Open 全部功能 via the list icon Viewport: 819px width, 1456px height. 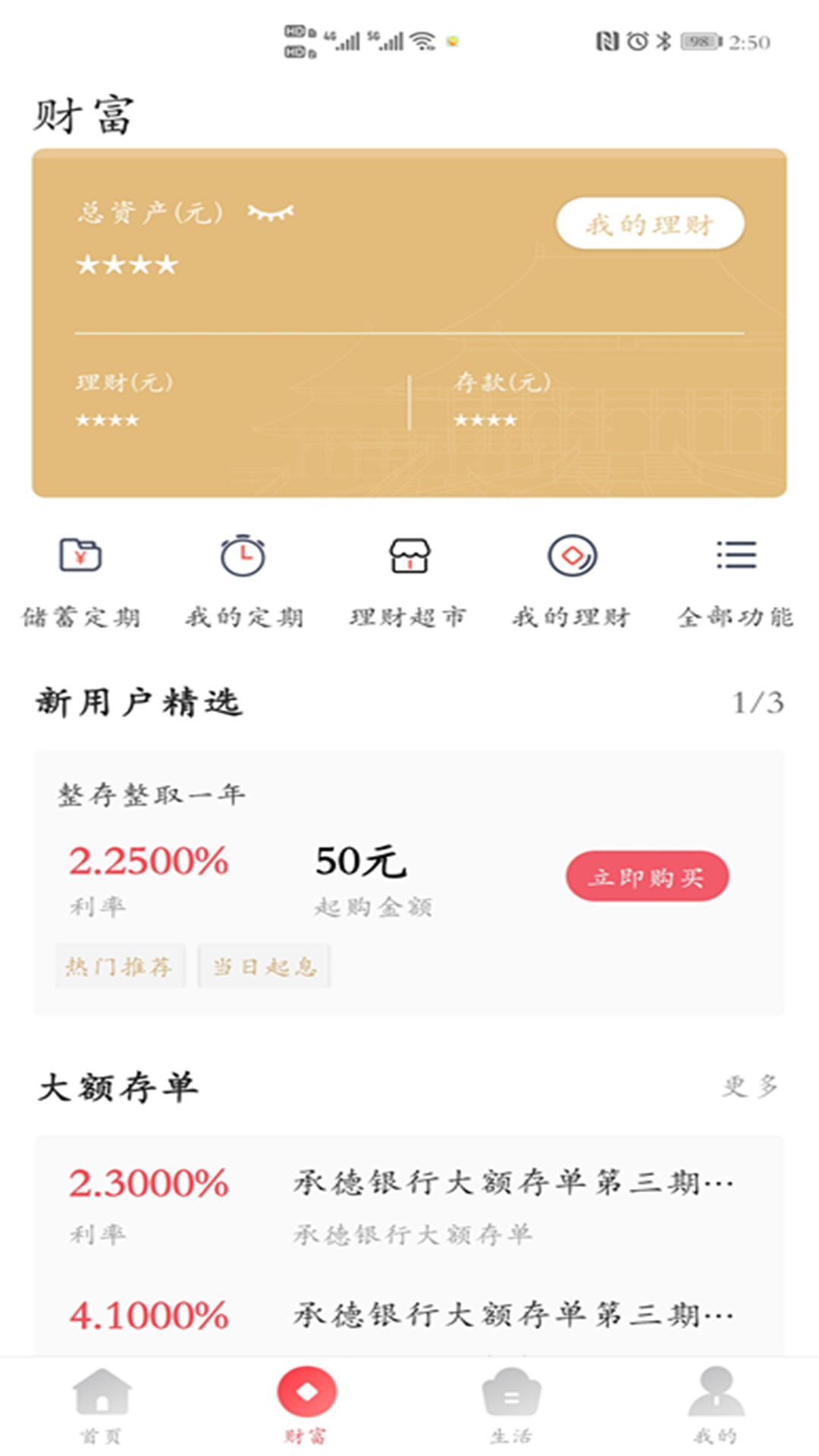[736, 555]
